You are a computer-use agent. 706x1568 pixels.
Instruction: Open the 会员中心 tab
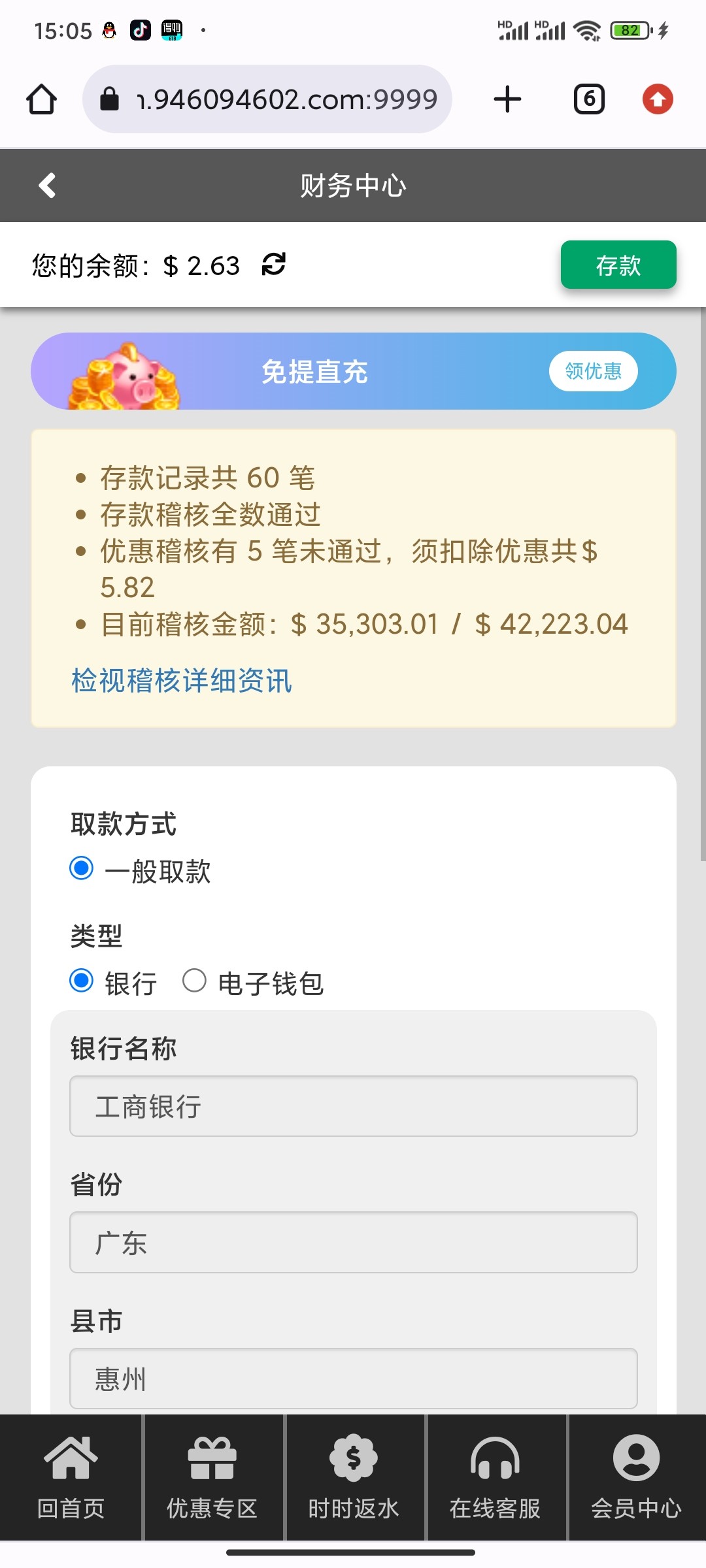637,1478
